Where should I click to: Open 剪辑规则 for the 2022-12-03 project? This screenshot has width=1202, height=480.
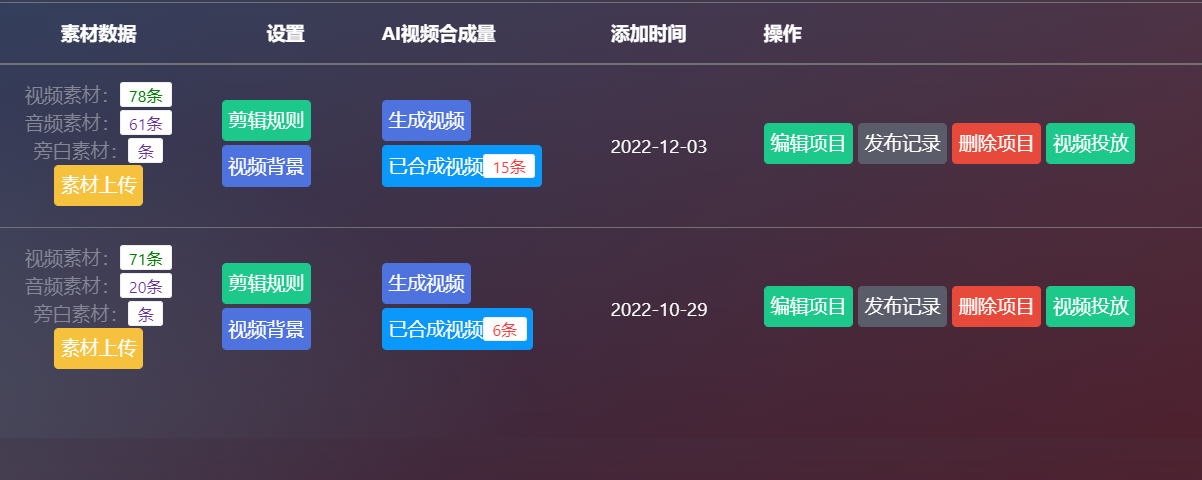pyautogui.click(x=266, y=121)
